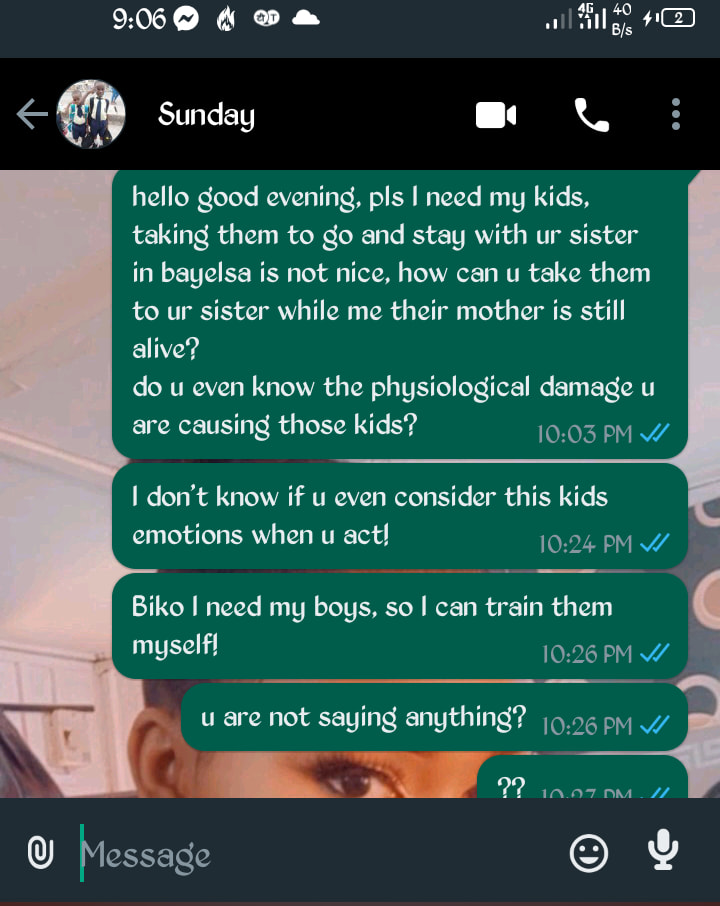Open the overflow menu
This screenshot has width=720, height=906.
pyautogui.click(x=676, y=115)
